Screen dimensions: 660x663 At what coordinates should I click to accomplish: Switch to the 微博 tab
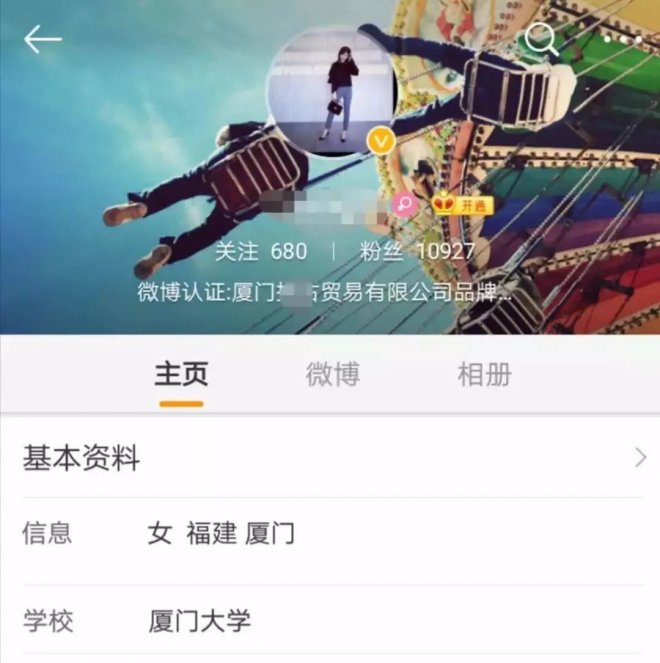pos(332,375)
